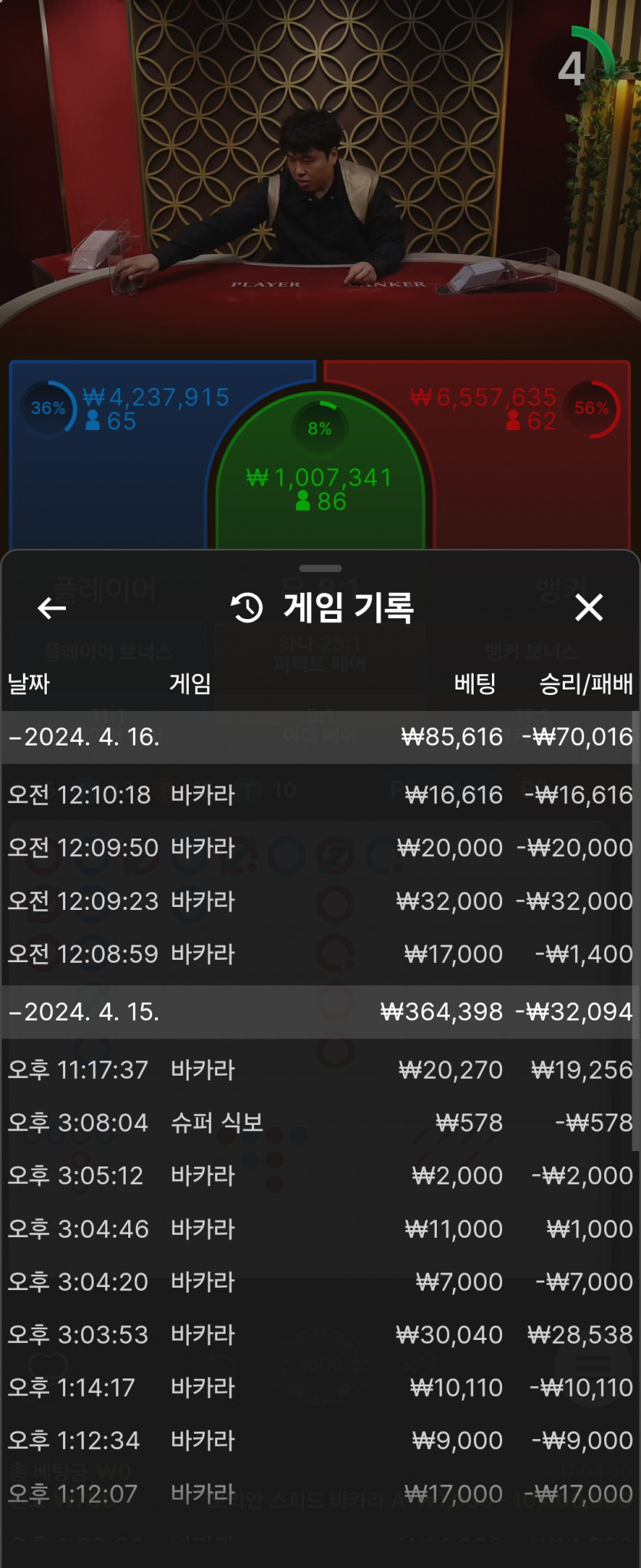Screen dimensions: 641x1568
Task: Open the 오전 12:08:59 바카라 record
Action: pos(319,954)
